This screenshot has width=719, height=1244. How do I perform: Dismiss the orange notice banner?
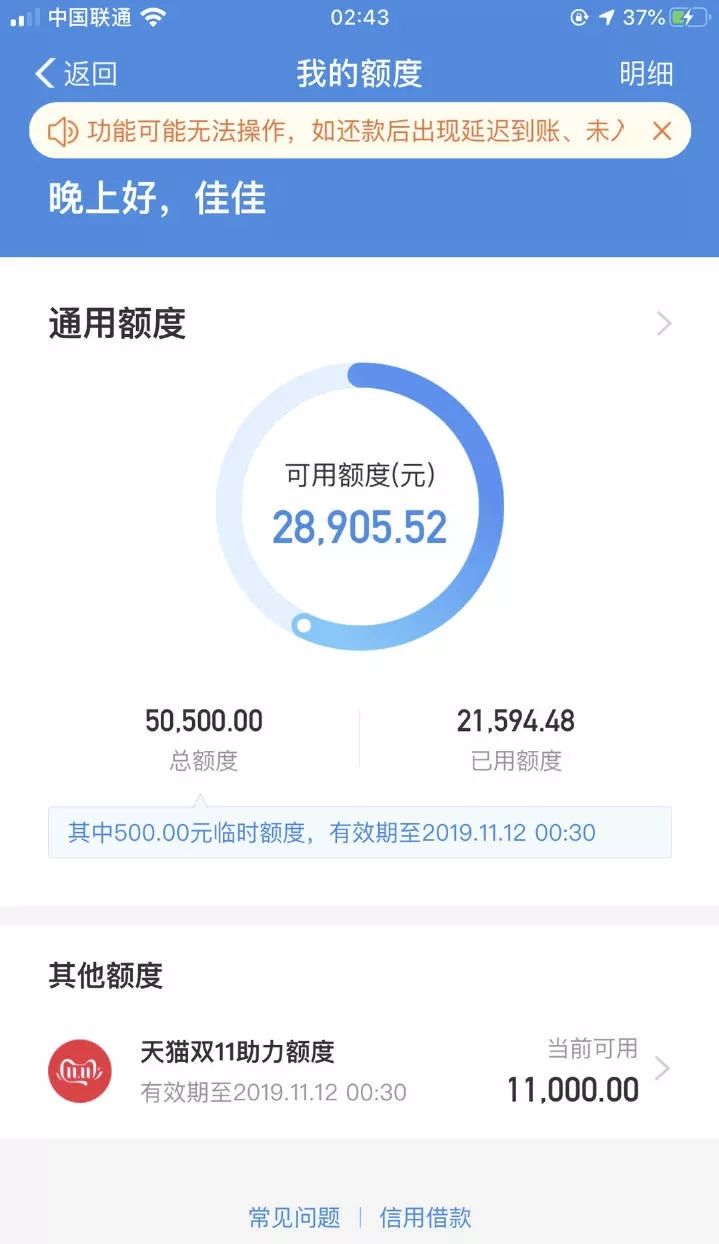[661, 130]
